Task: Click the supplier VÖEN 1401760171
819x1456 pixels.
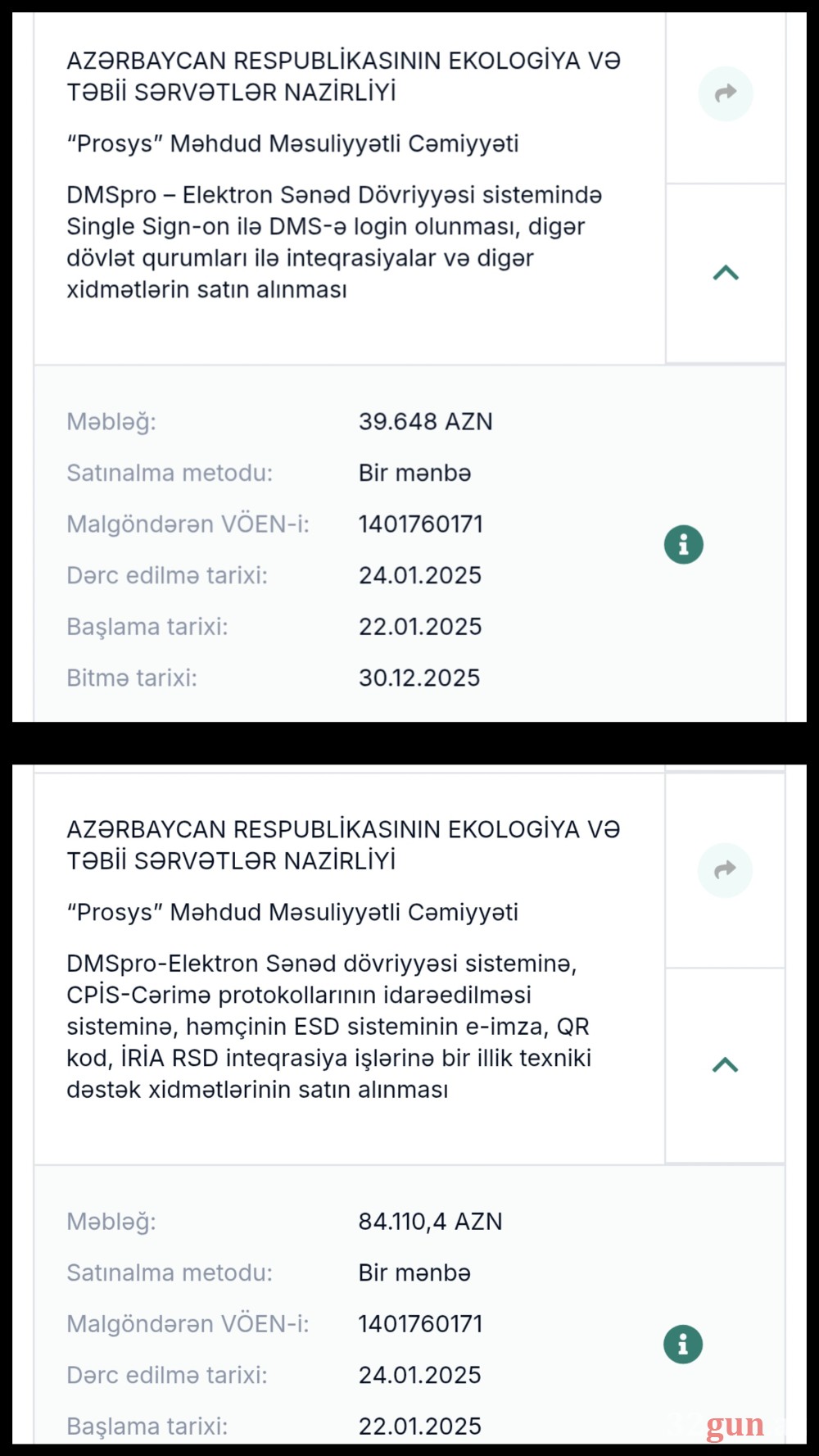Action: point(422,524)
